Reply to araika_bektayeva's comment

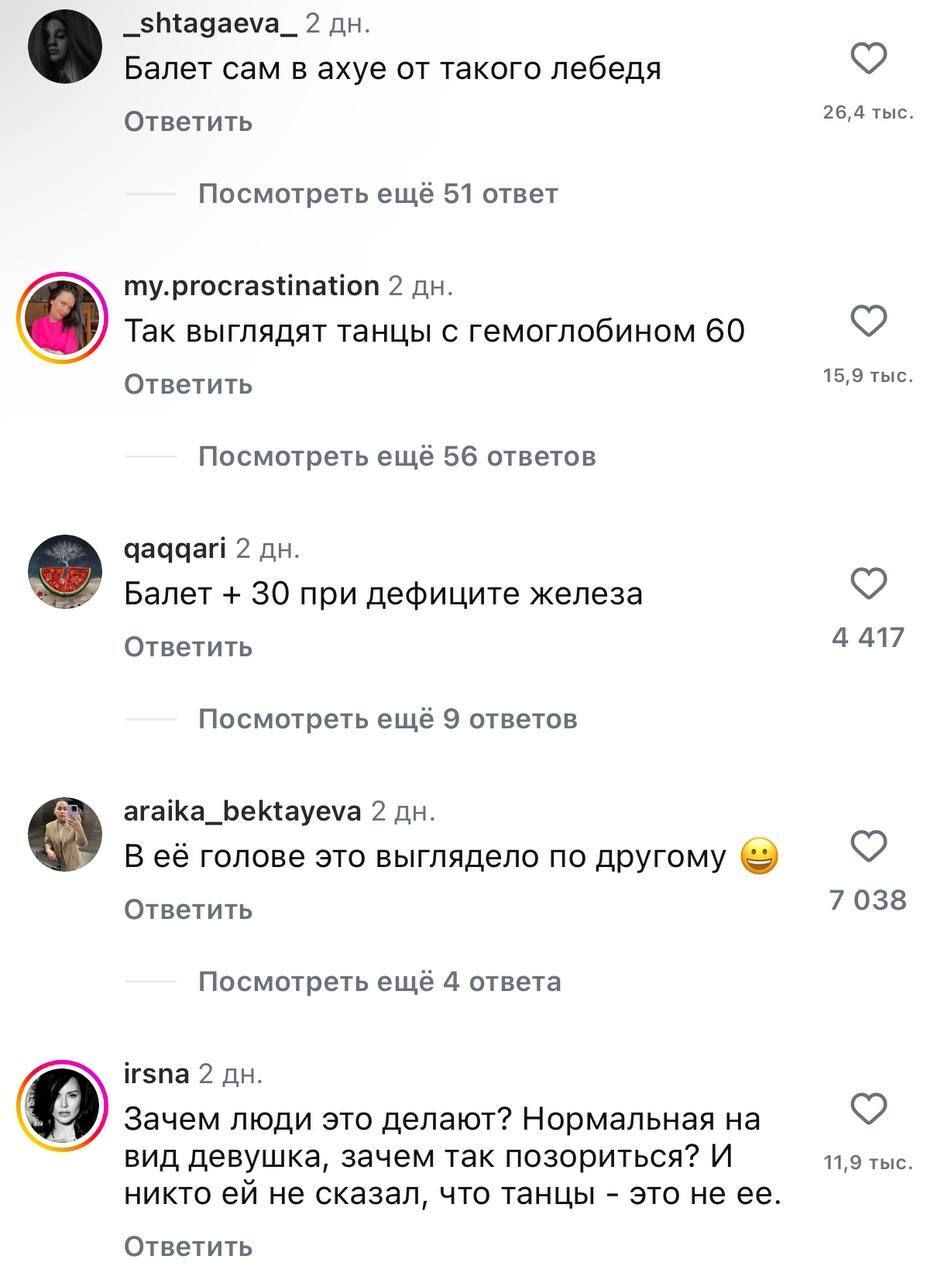[188, 910]
